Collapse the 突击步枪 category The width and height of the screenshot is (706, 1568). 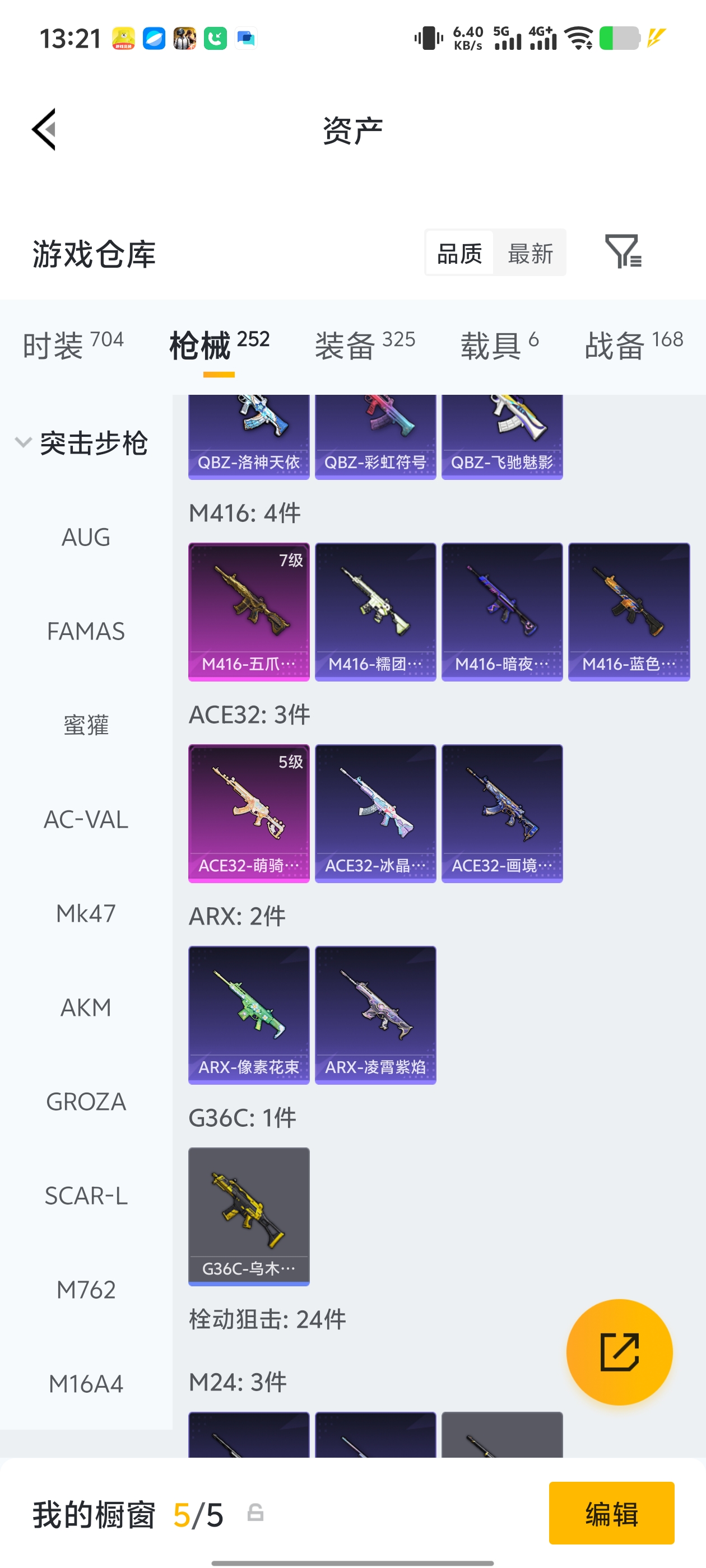81,442
